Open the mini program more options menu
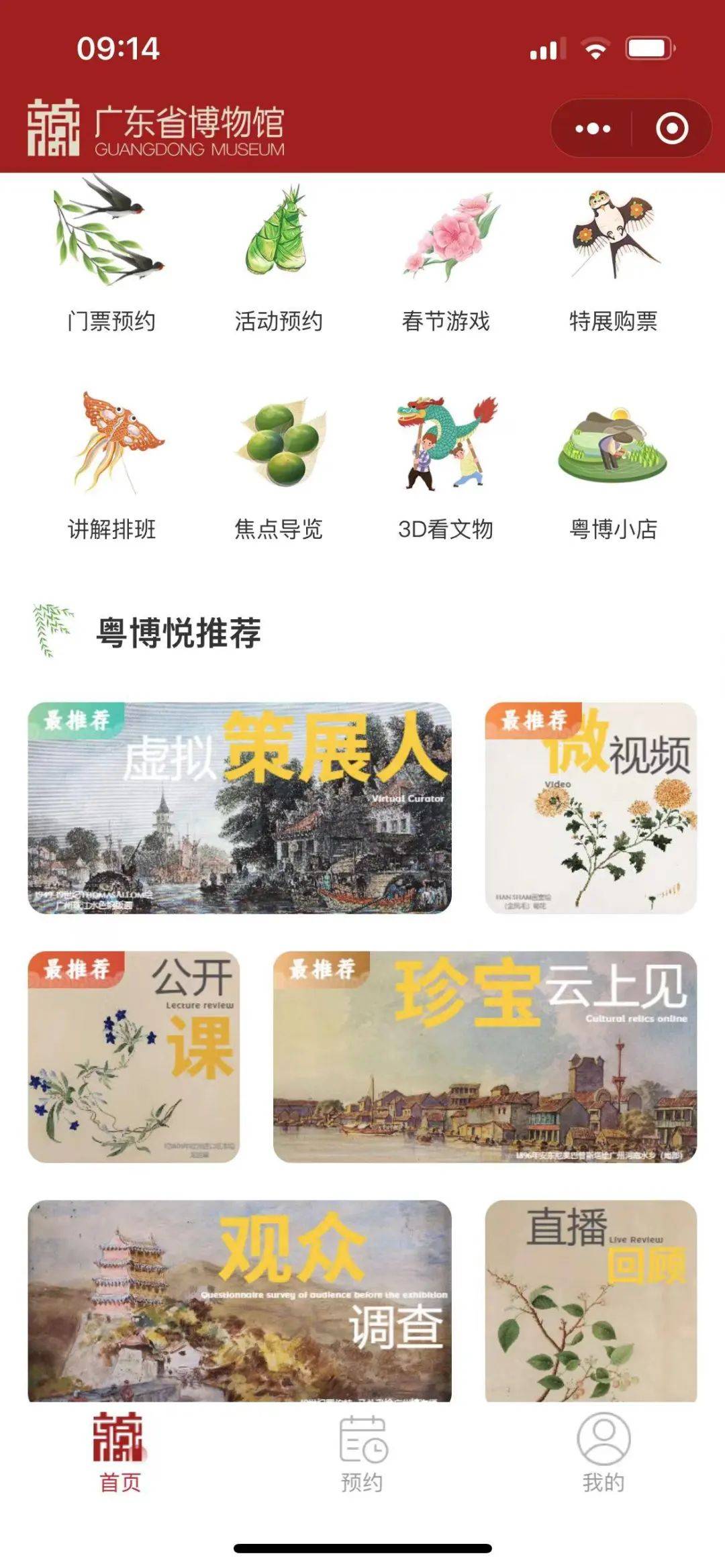Screen dimensions: 725x1568 tap(592, 128)
